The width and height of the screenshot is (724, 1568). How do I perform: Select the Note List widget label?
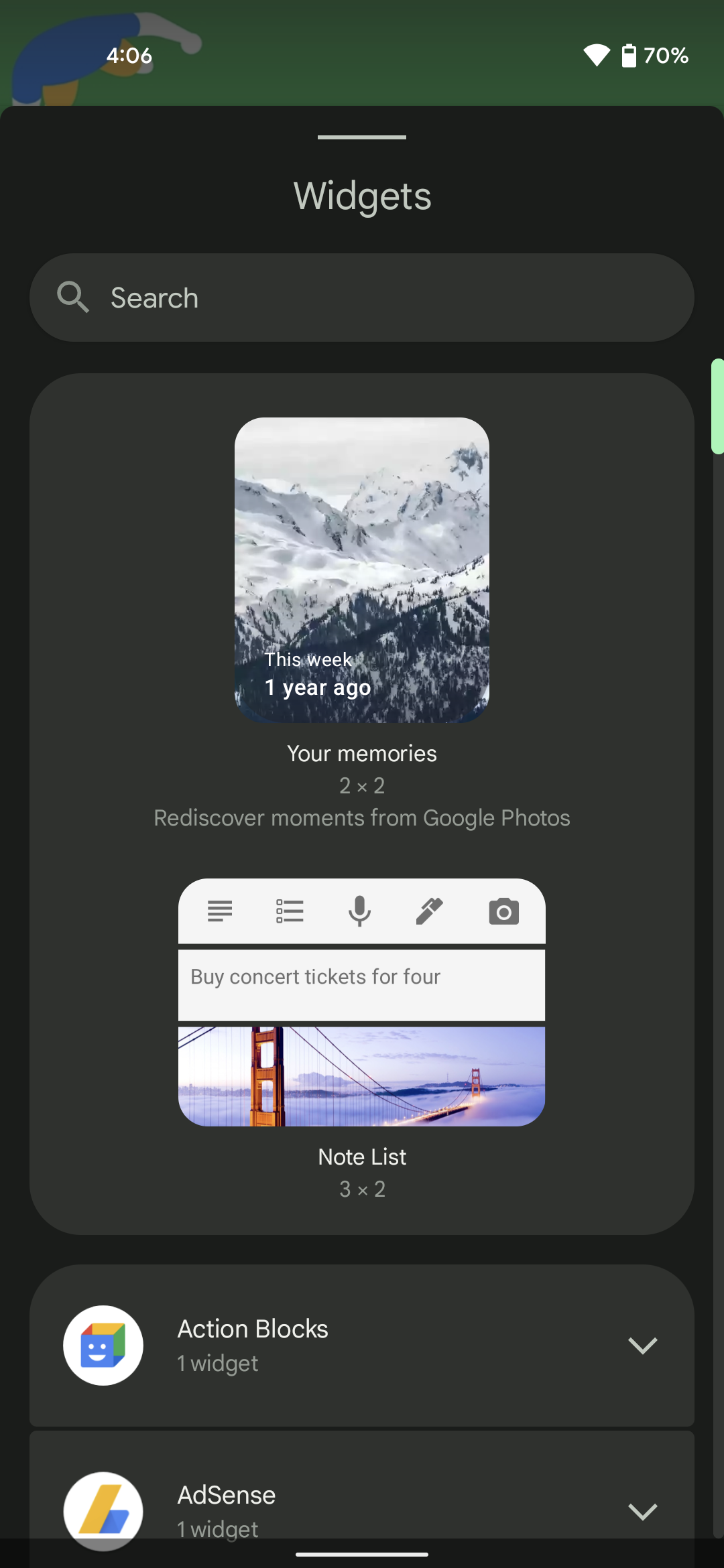pyautogui.click(x=361, y=1156)
